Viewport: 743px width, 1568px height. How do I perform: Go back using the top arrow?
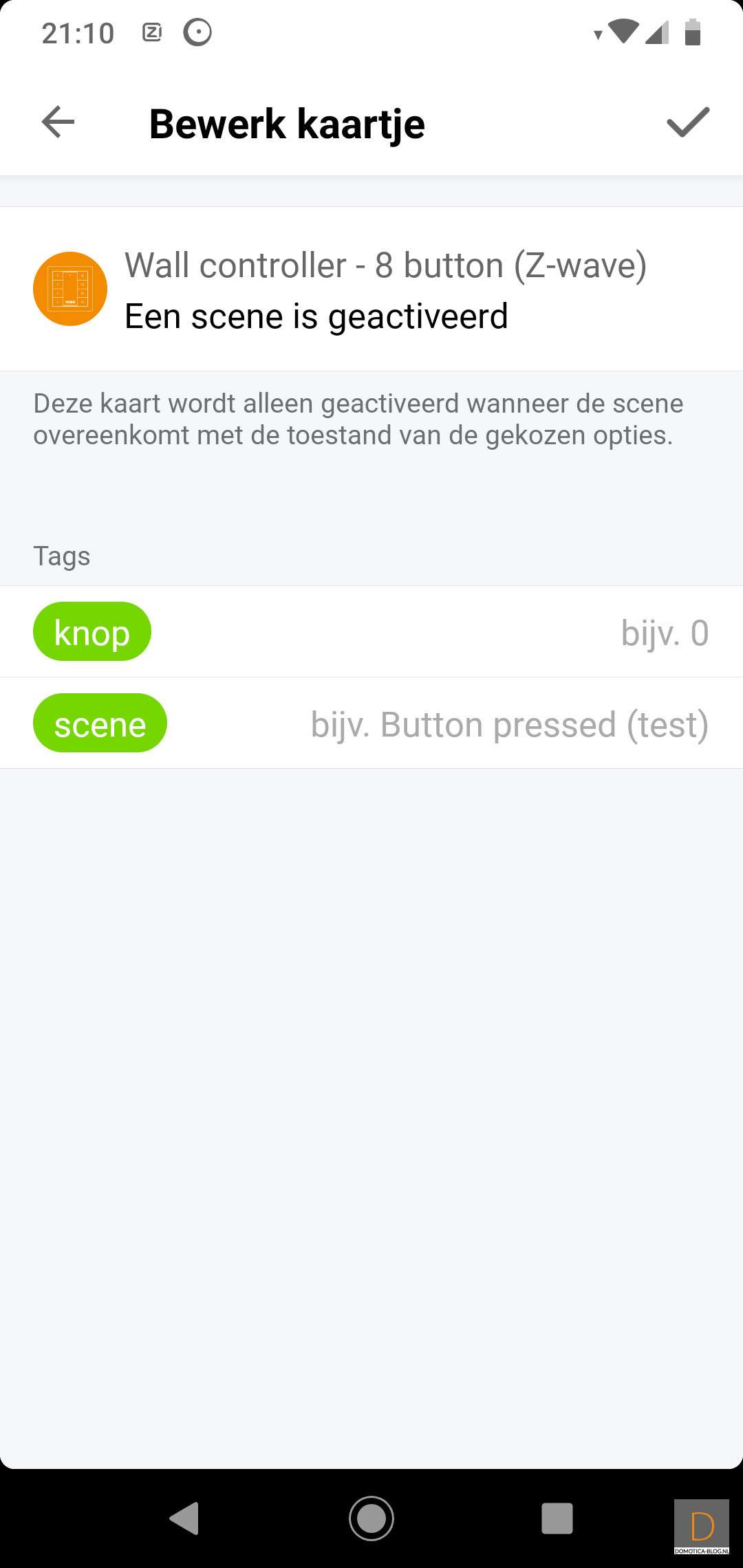[58, 122]
